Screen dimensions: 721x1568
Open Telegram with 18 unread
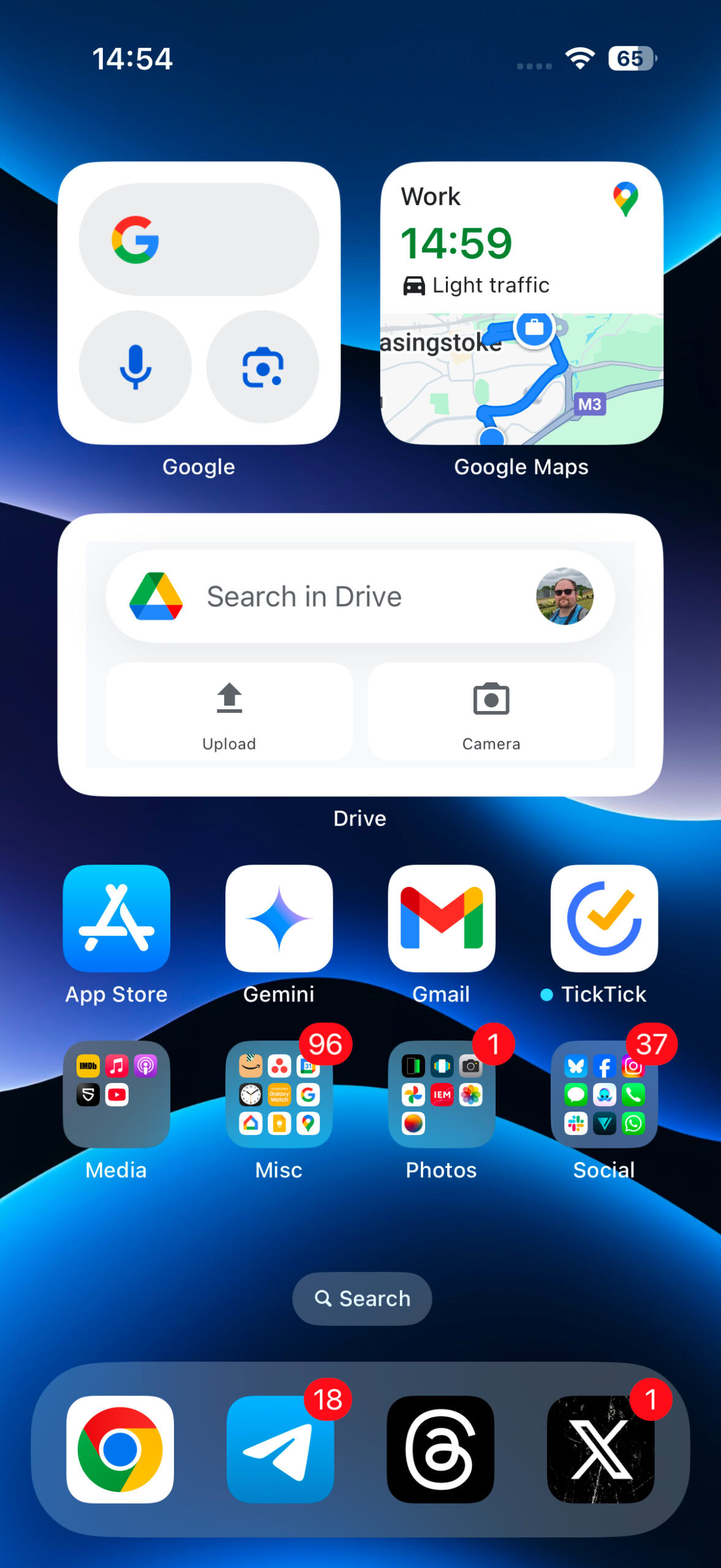(280, 1449)
